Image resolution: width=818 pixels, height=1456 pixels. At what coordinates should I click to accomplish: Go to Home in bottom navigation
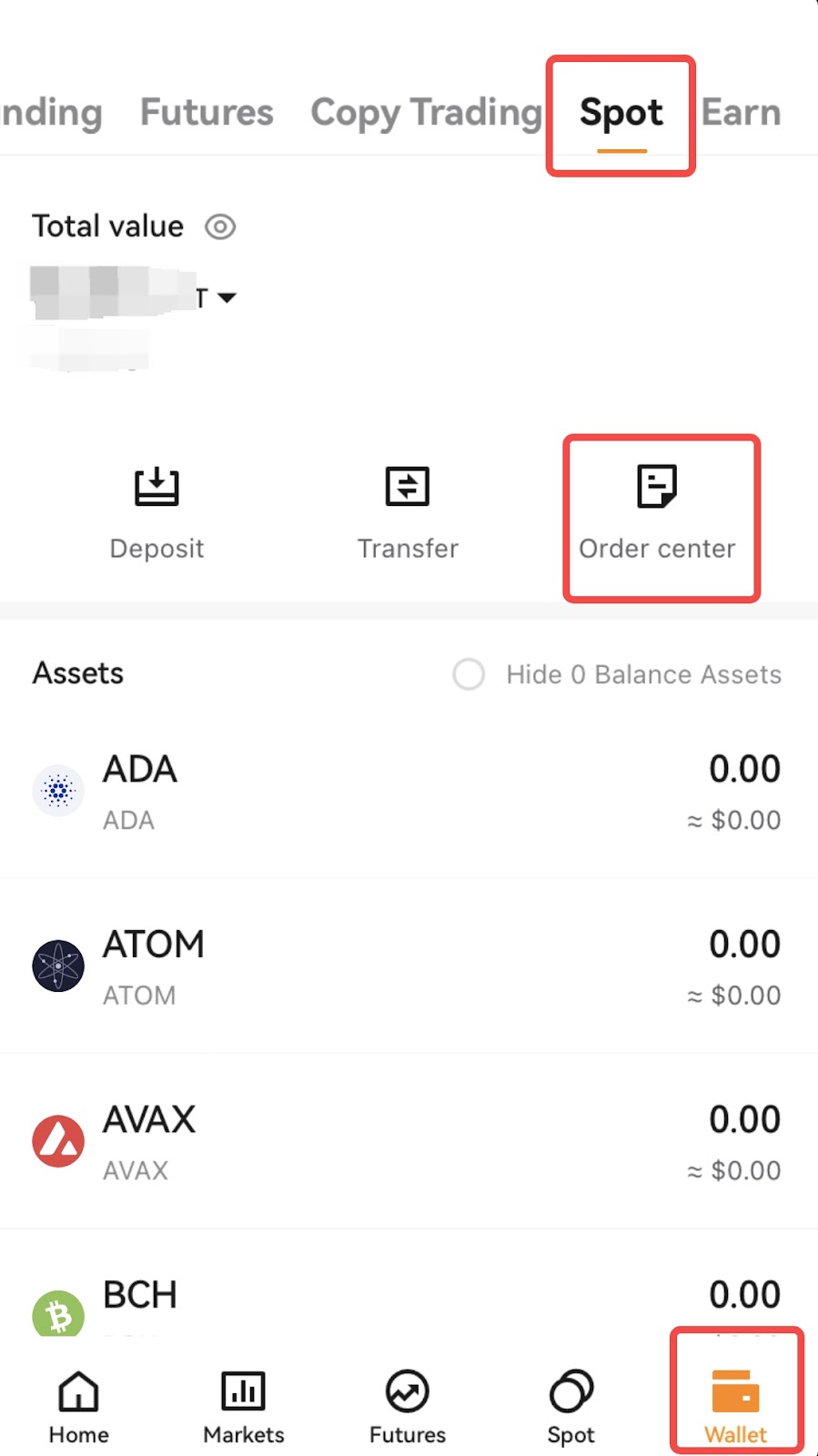pos(79,1407)
